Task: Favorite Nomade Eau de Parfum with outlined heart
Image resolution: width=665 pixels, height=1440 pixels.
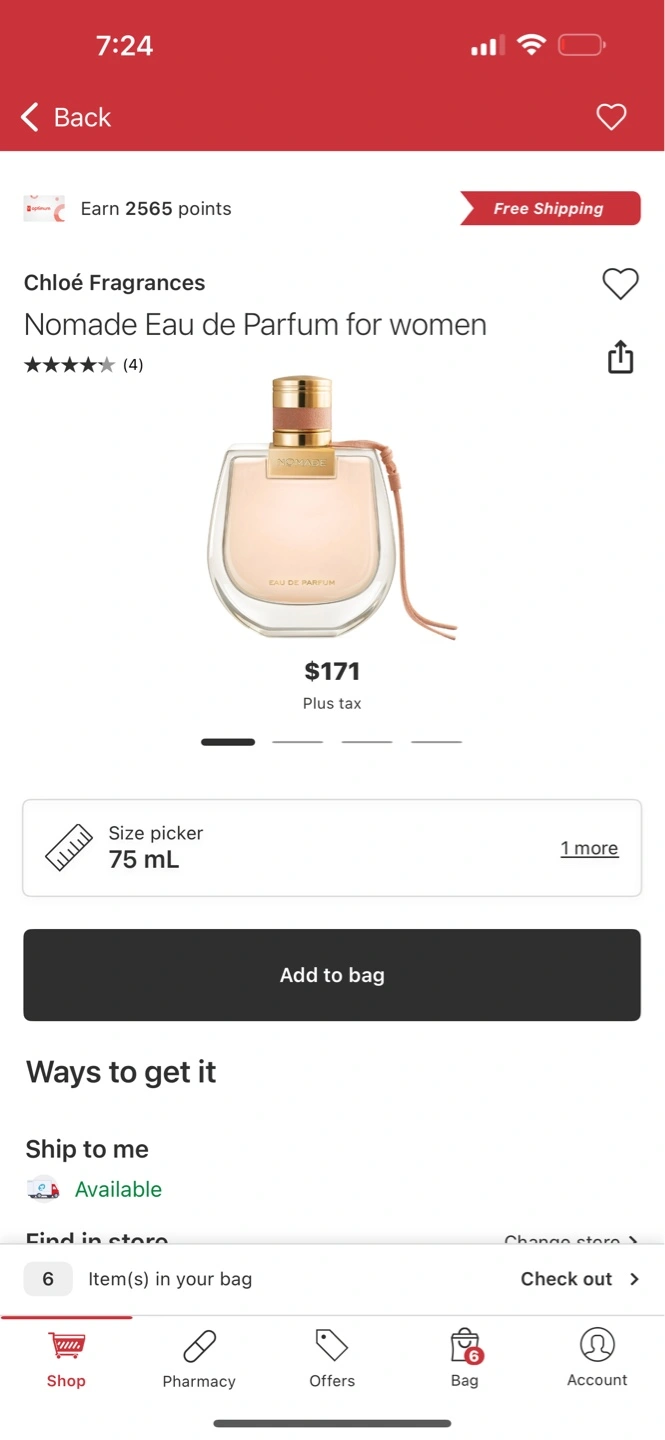Action: 620,284
